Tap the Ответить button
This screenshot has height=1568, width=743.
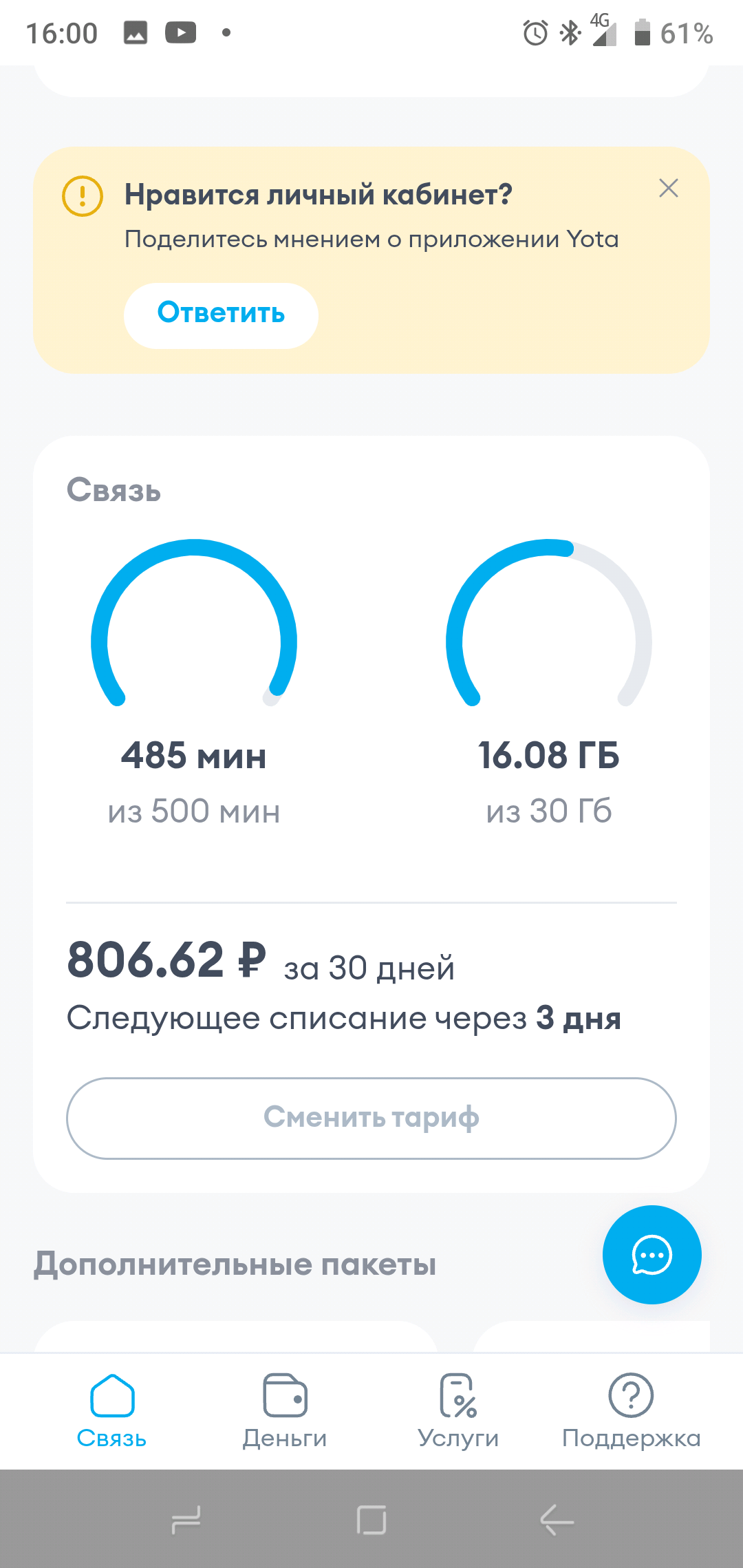click(221, 315)
